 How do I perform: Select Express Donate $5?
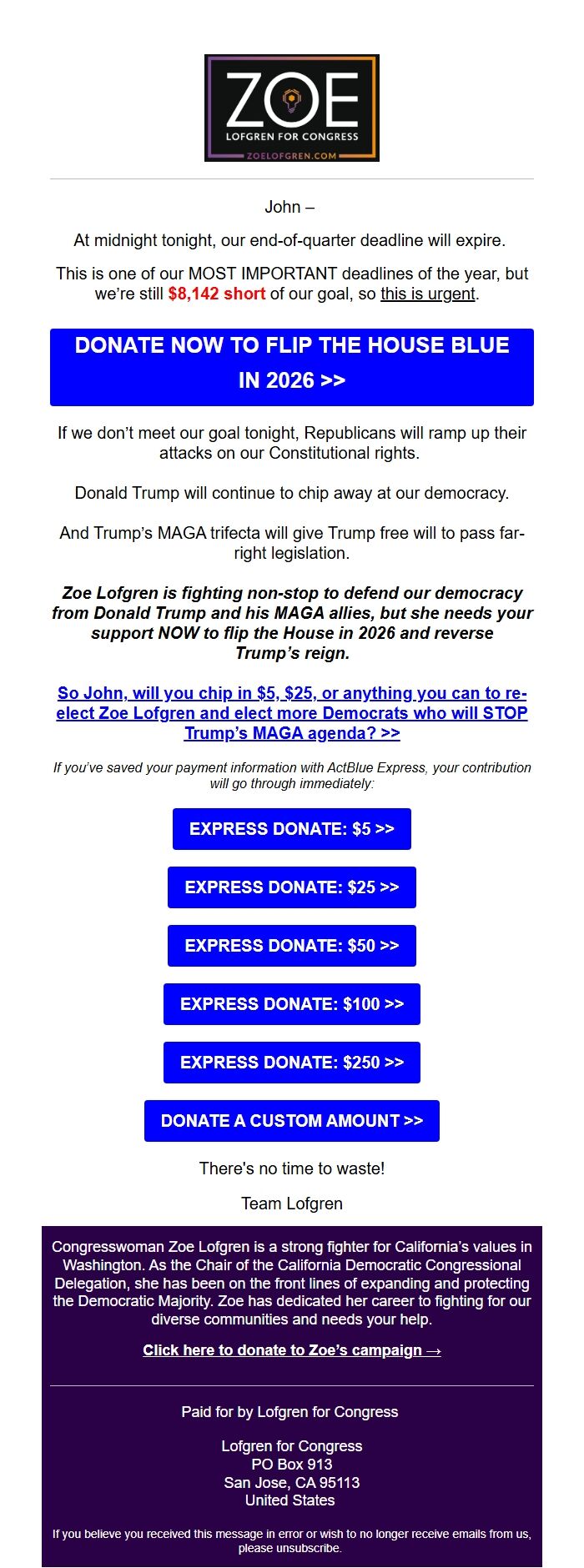coord(292,829)
